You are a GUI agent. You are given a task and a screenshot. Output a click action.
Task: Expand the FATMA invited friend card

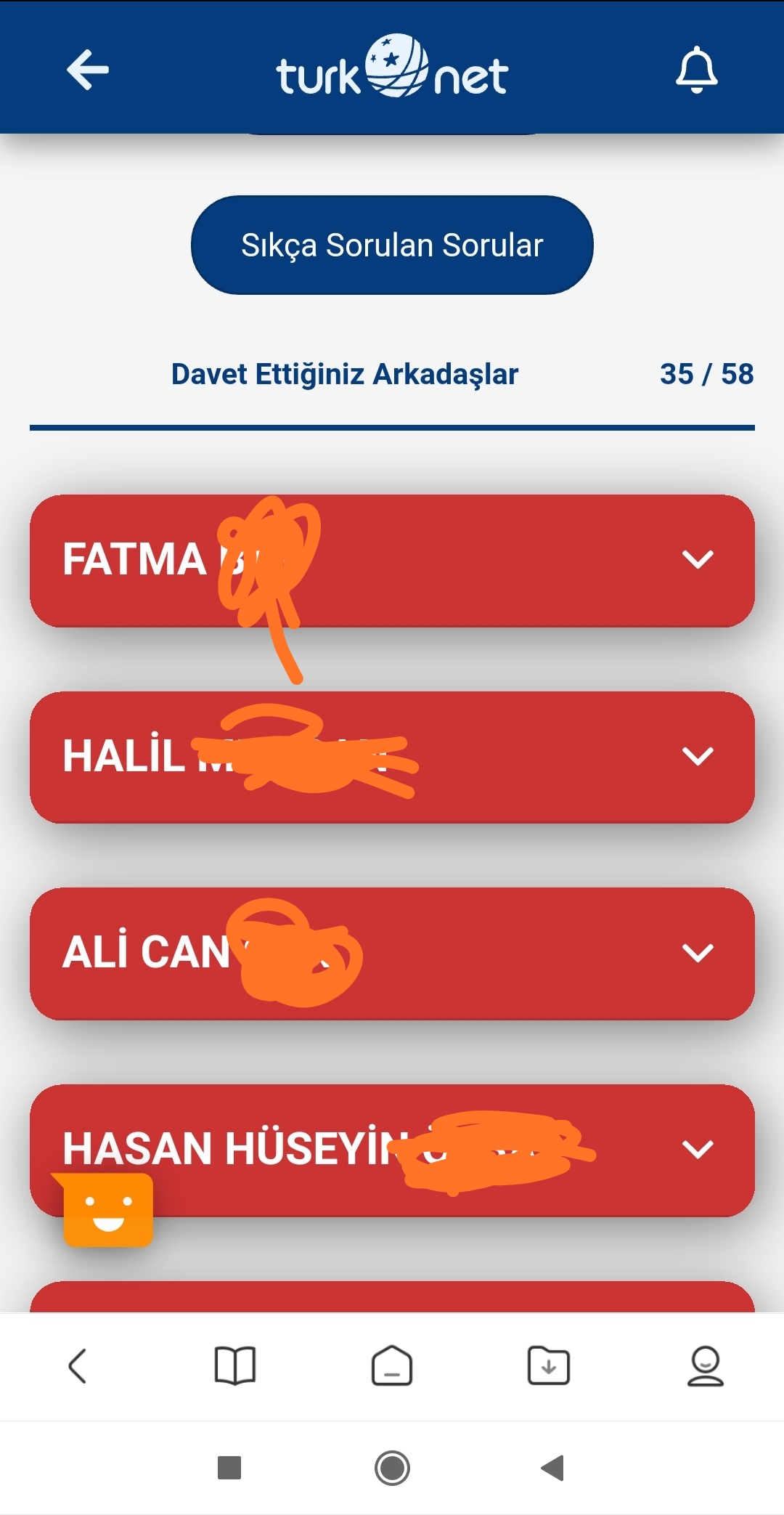point(392,561)
